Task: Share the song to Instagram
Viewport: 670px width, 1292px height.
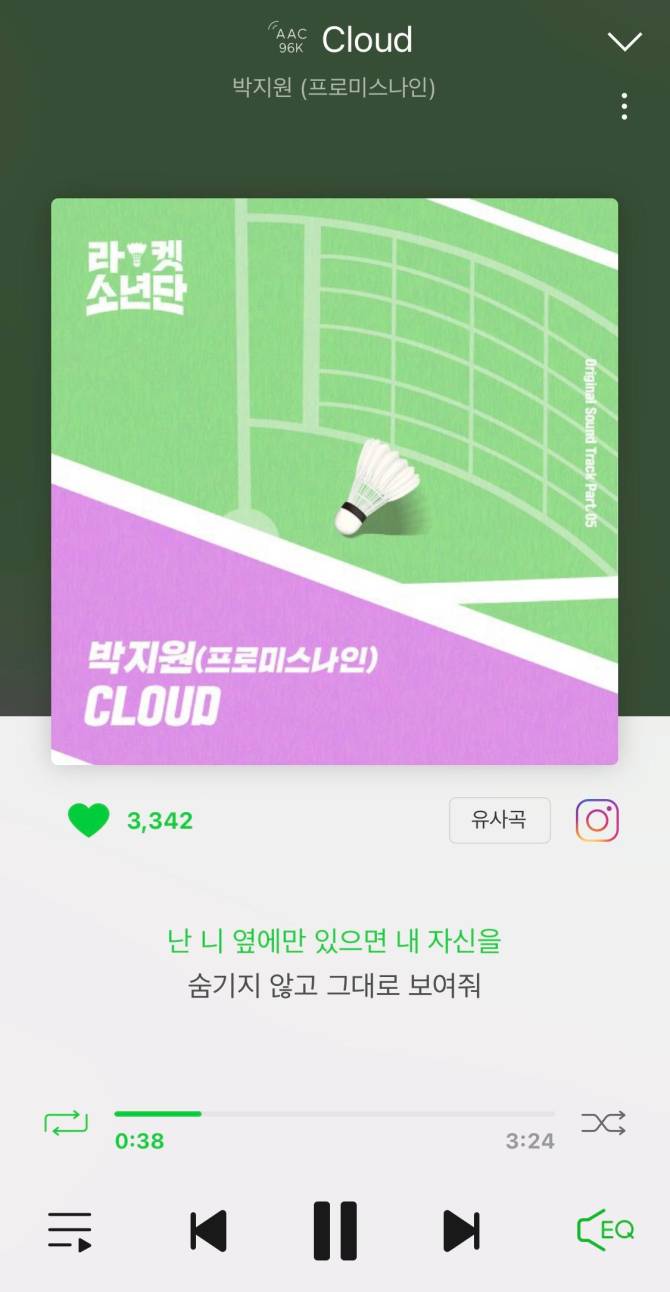Action: (597, 821)
